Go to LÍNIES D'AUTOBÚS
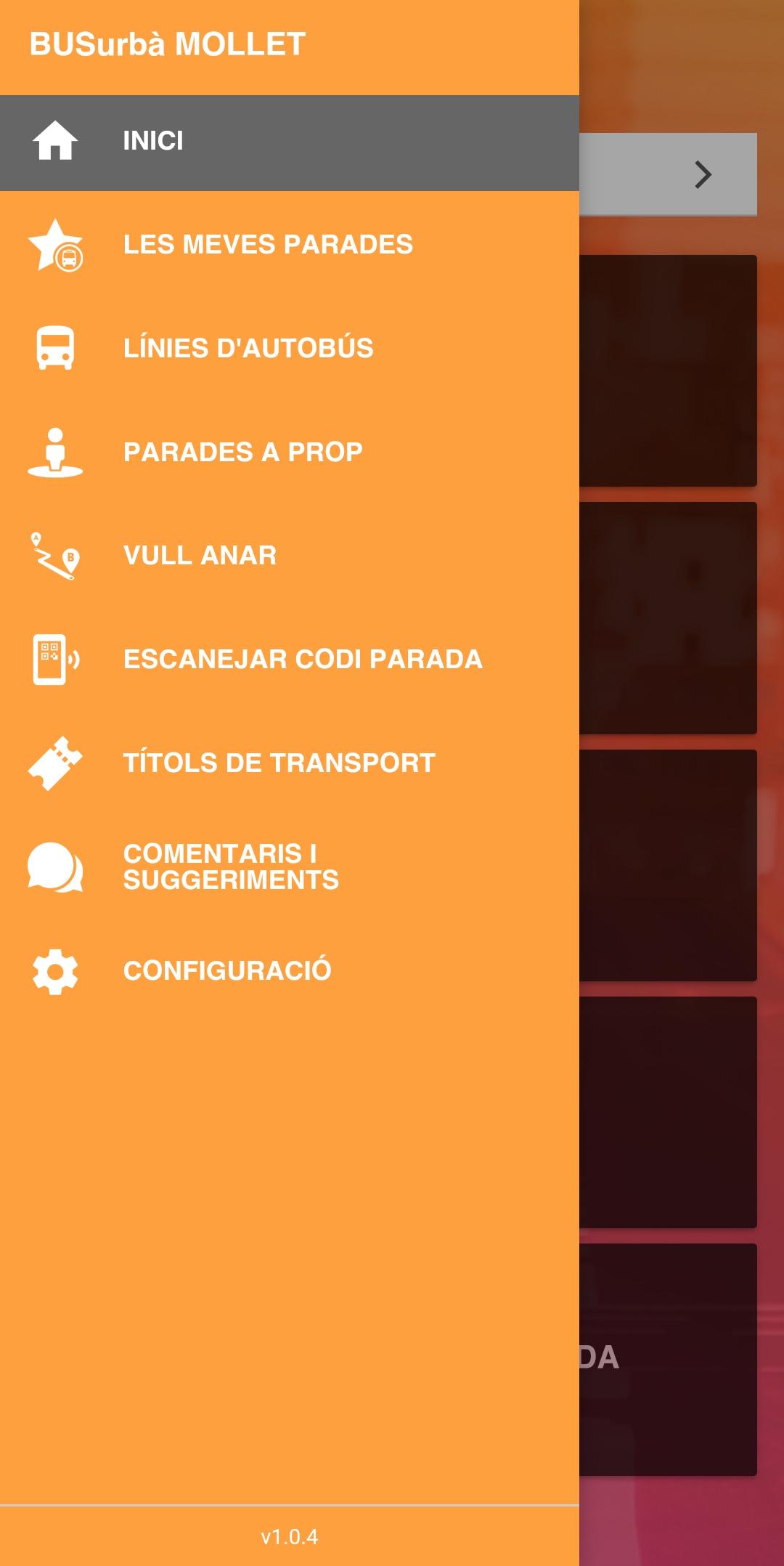Viewport: 784px width, 1566px height. point(289,348)
